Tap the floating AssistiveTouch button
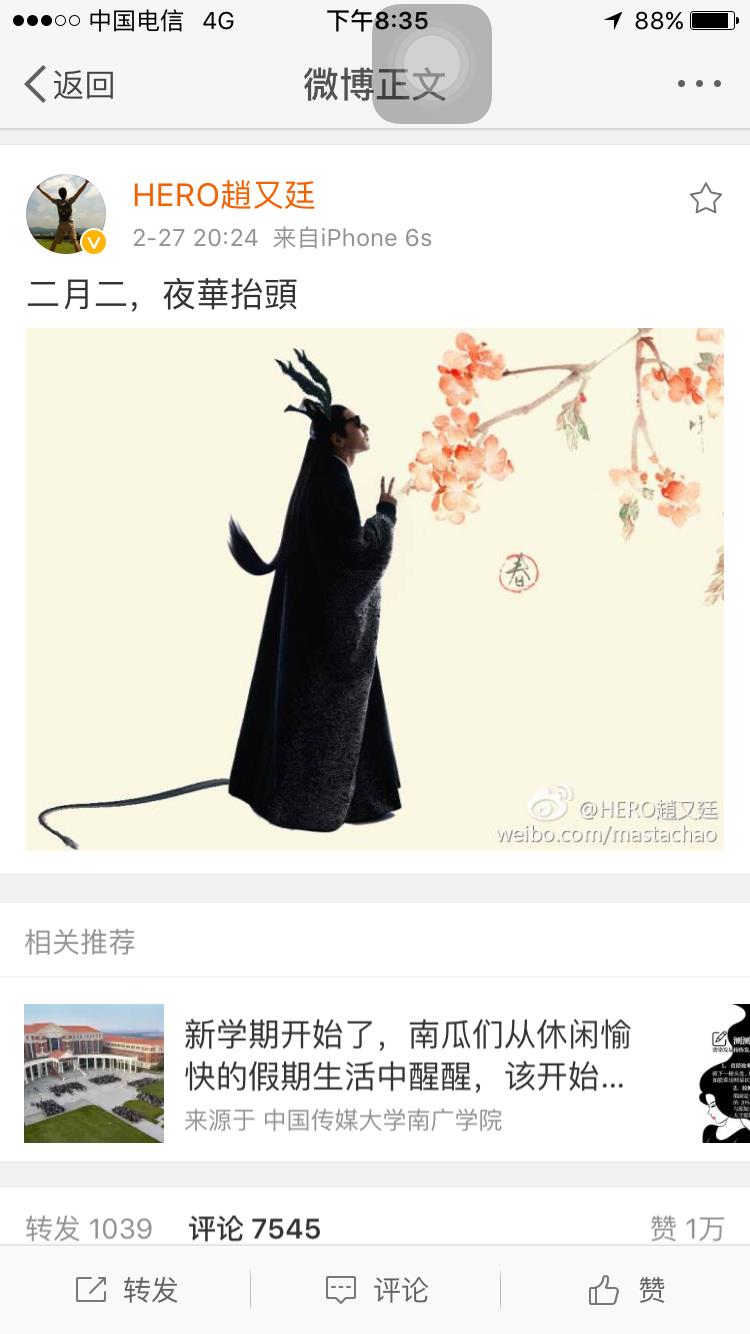Image resolution: width=750 pixels, height=1334 pixels. point(432,64)
